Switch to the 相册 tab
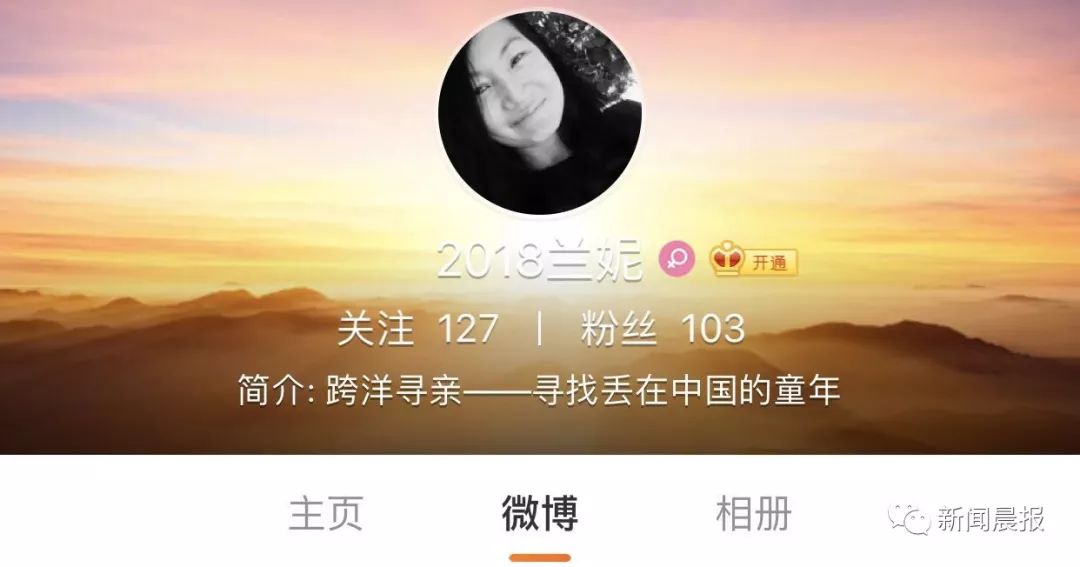 pos(753,514)
